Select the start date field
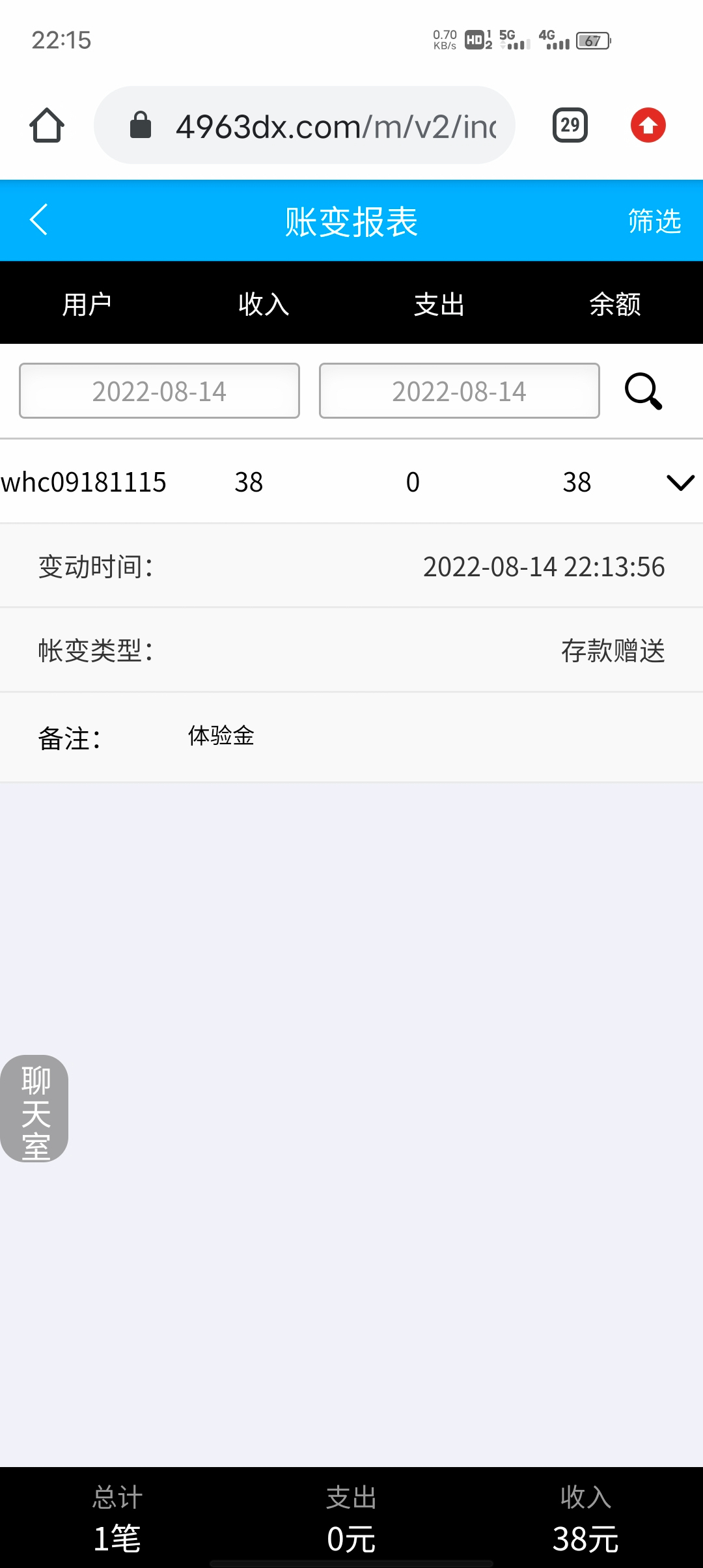Screen dimensions: 703x1568 (x=159, y=391)
